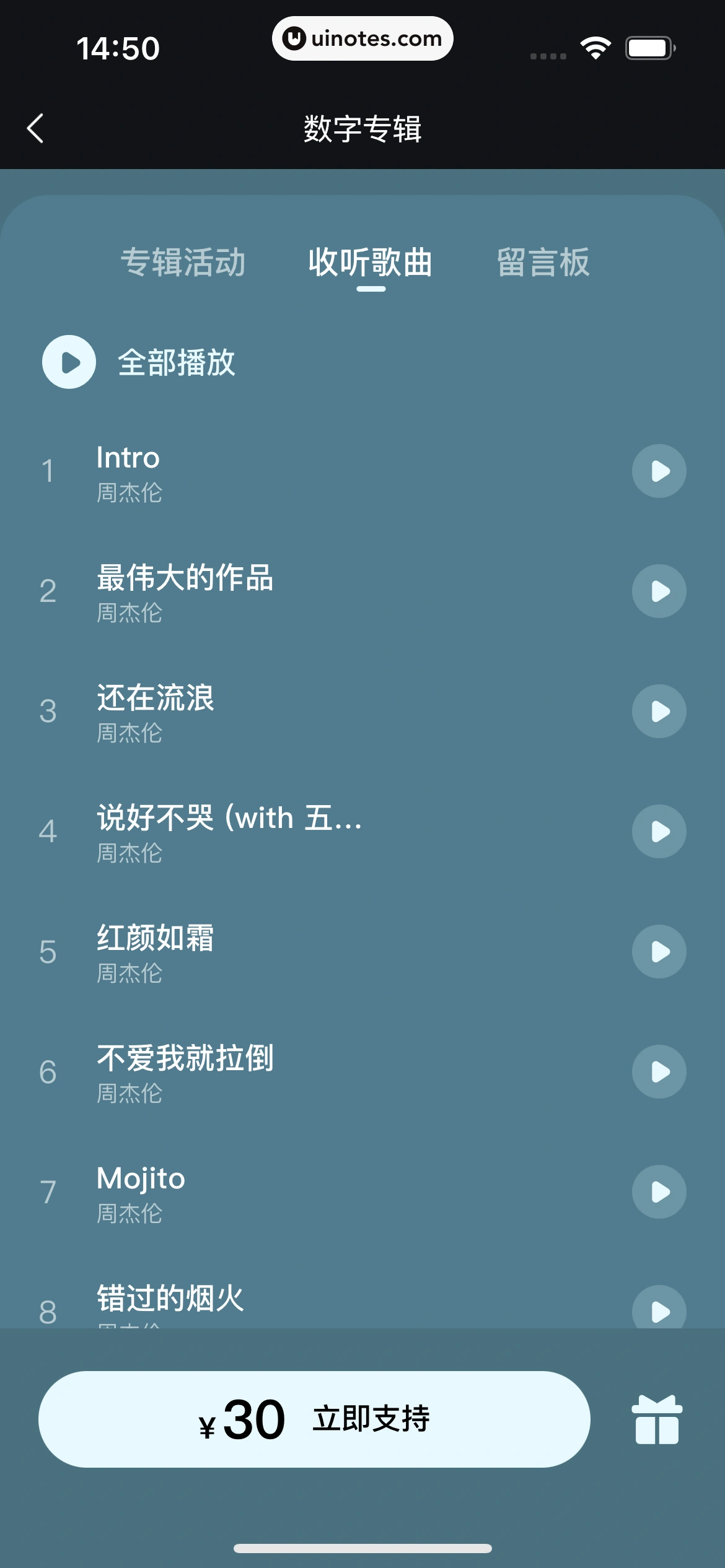This screenshot has height=1568, width=725.
Task: Switch to the 专辑活动 tab
Action: [184, 263]
